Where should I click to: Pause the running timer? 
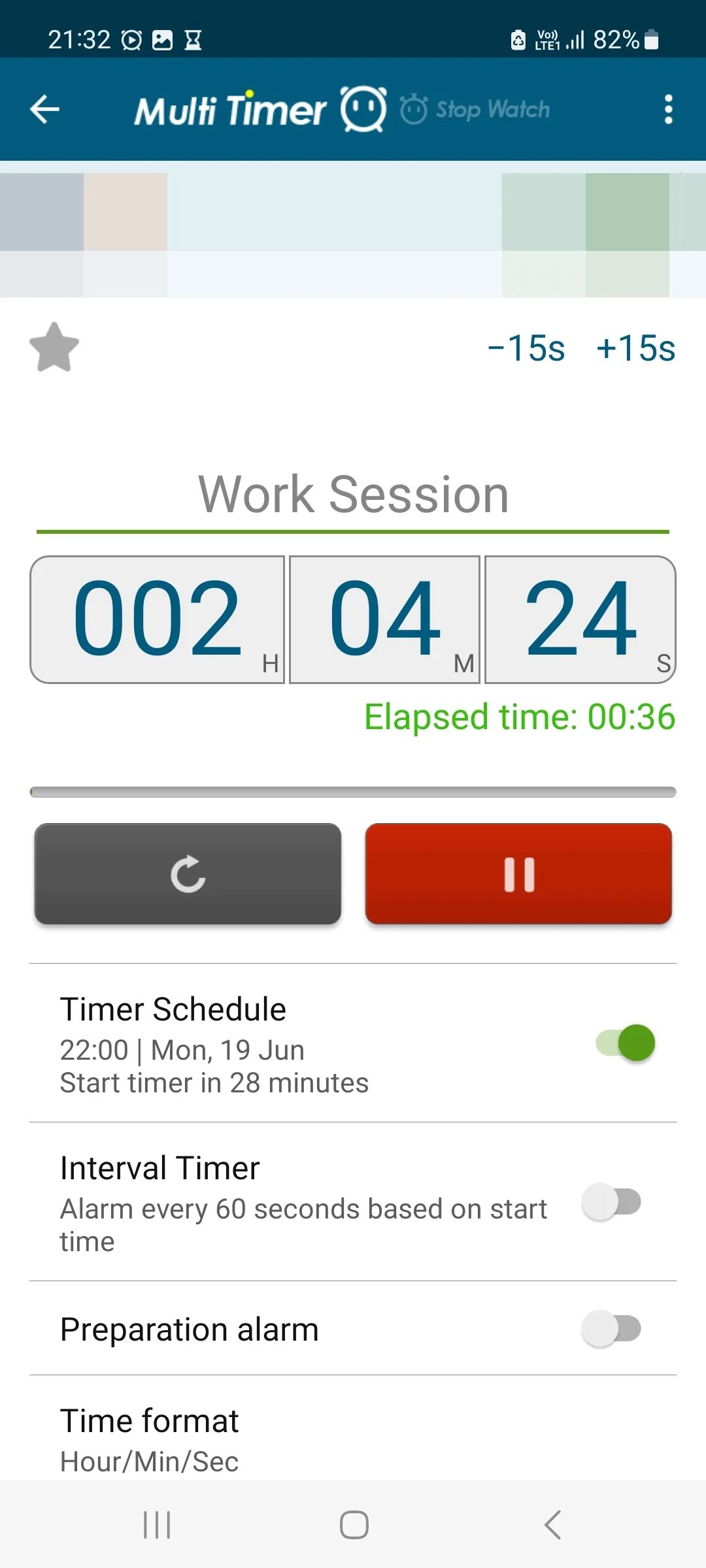coord(518,874)
